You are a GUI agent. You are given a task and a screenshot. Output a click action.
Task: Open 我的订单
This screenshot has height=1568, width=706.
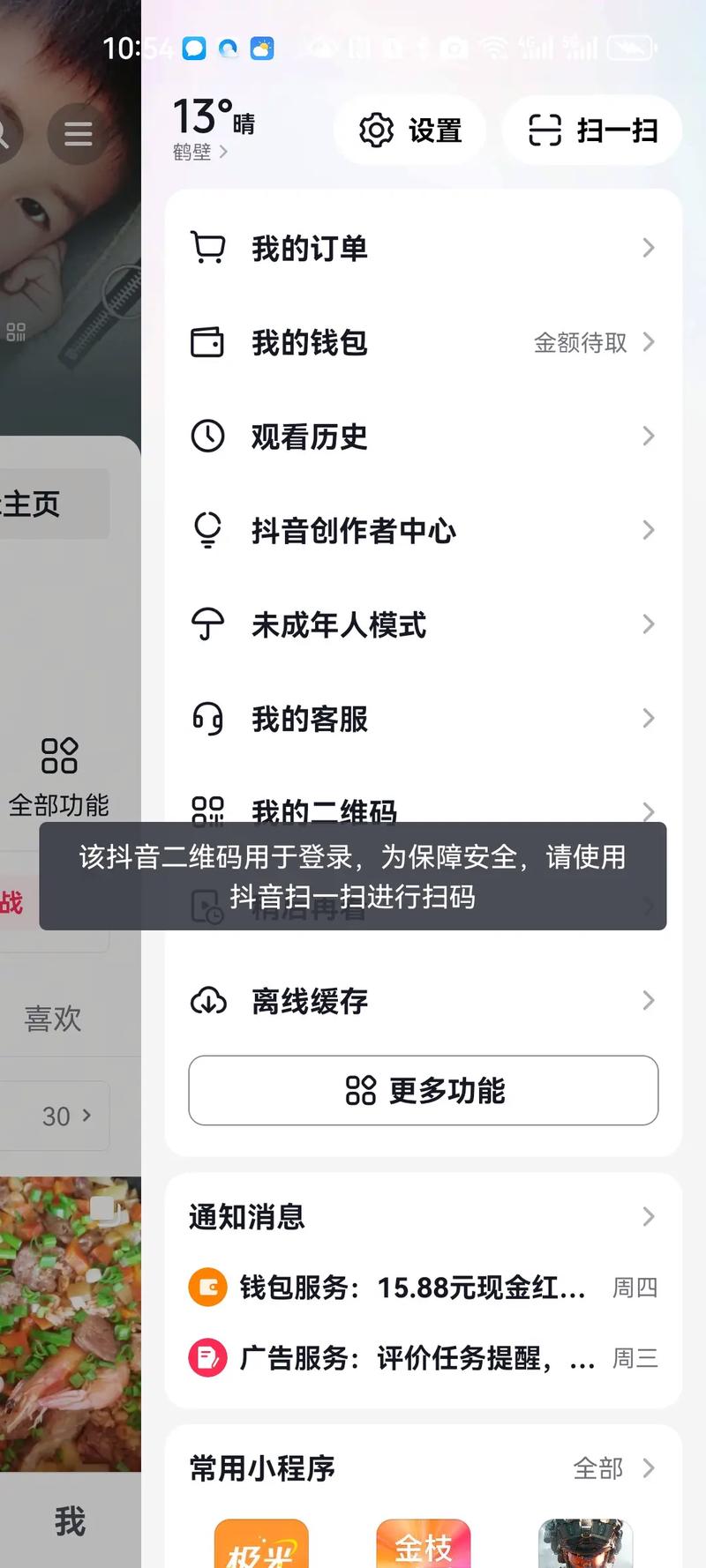(424, 248)
